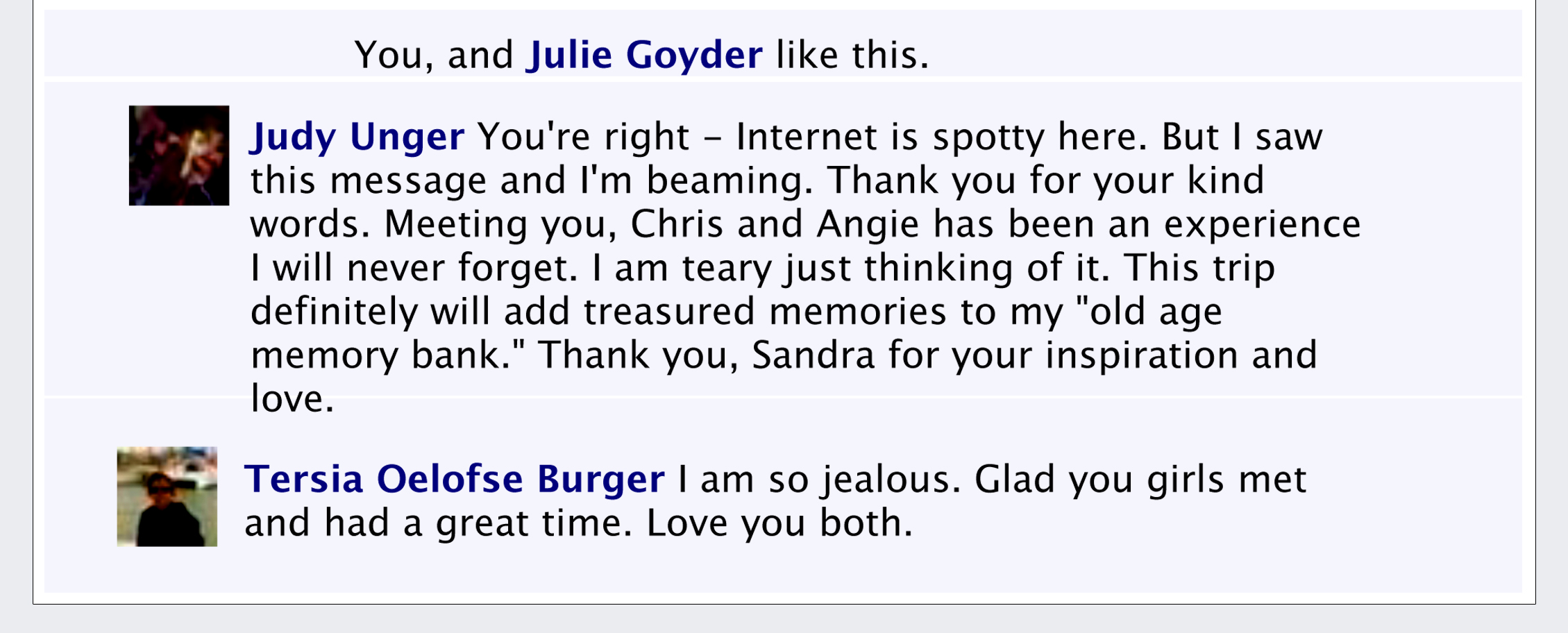The width and height of the screenshot is (1568, 633).
Task: Open Judy Unger's profile name link
Action: pyautogui.click(x=357, y=136)
